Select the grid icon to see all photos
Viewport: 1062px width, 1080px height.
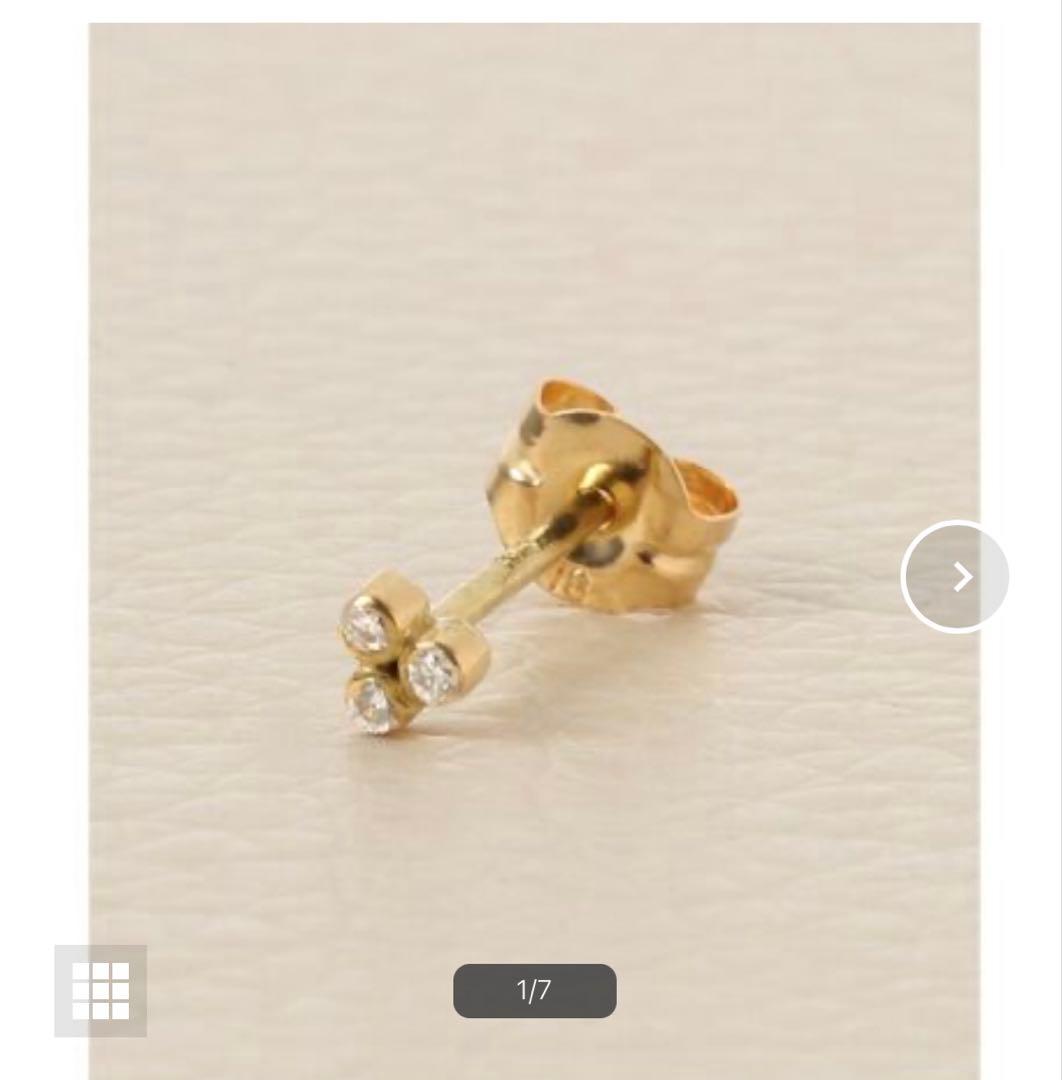[101, 991]
